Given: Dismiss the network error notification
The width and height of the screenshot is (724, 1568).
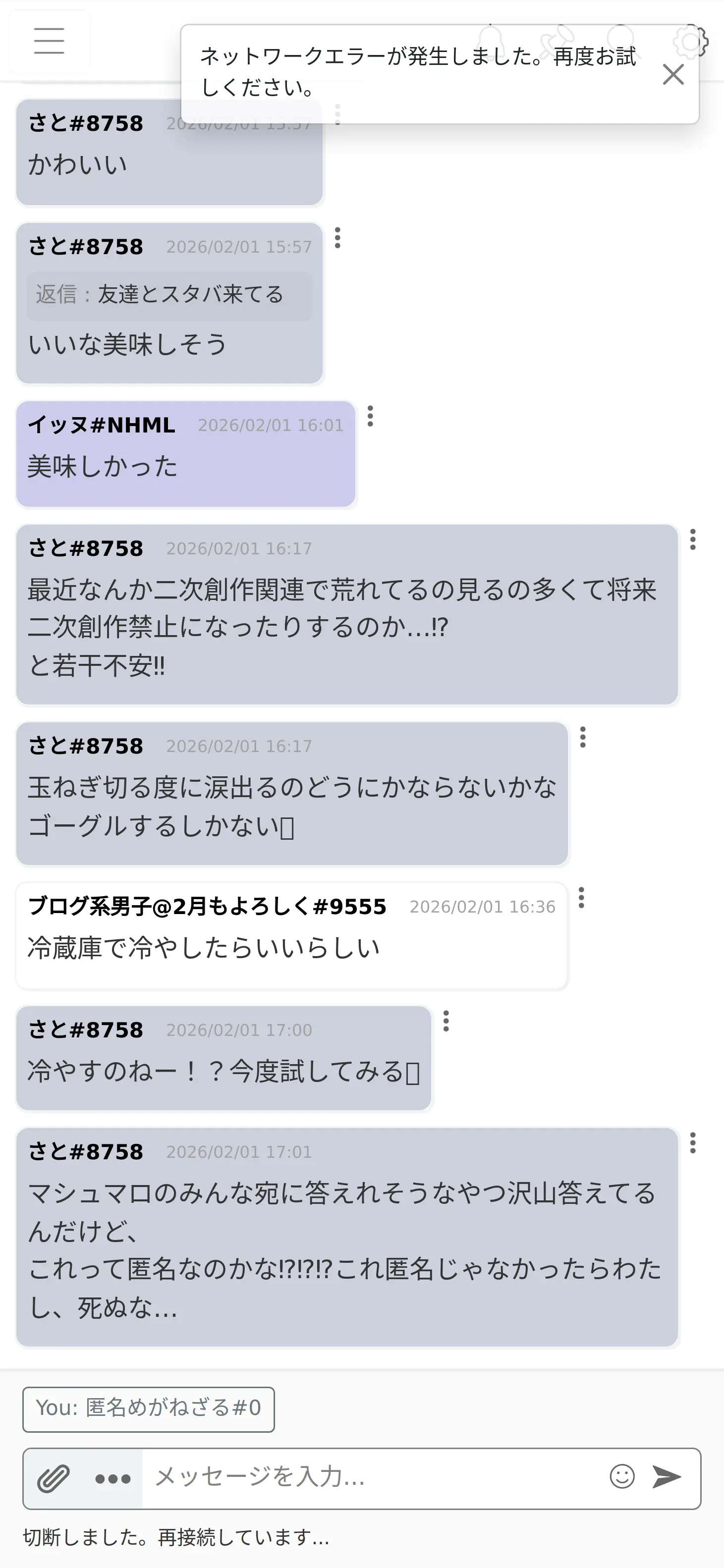Looking at the screenshot, I should (673, 75).
